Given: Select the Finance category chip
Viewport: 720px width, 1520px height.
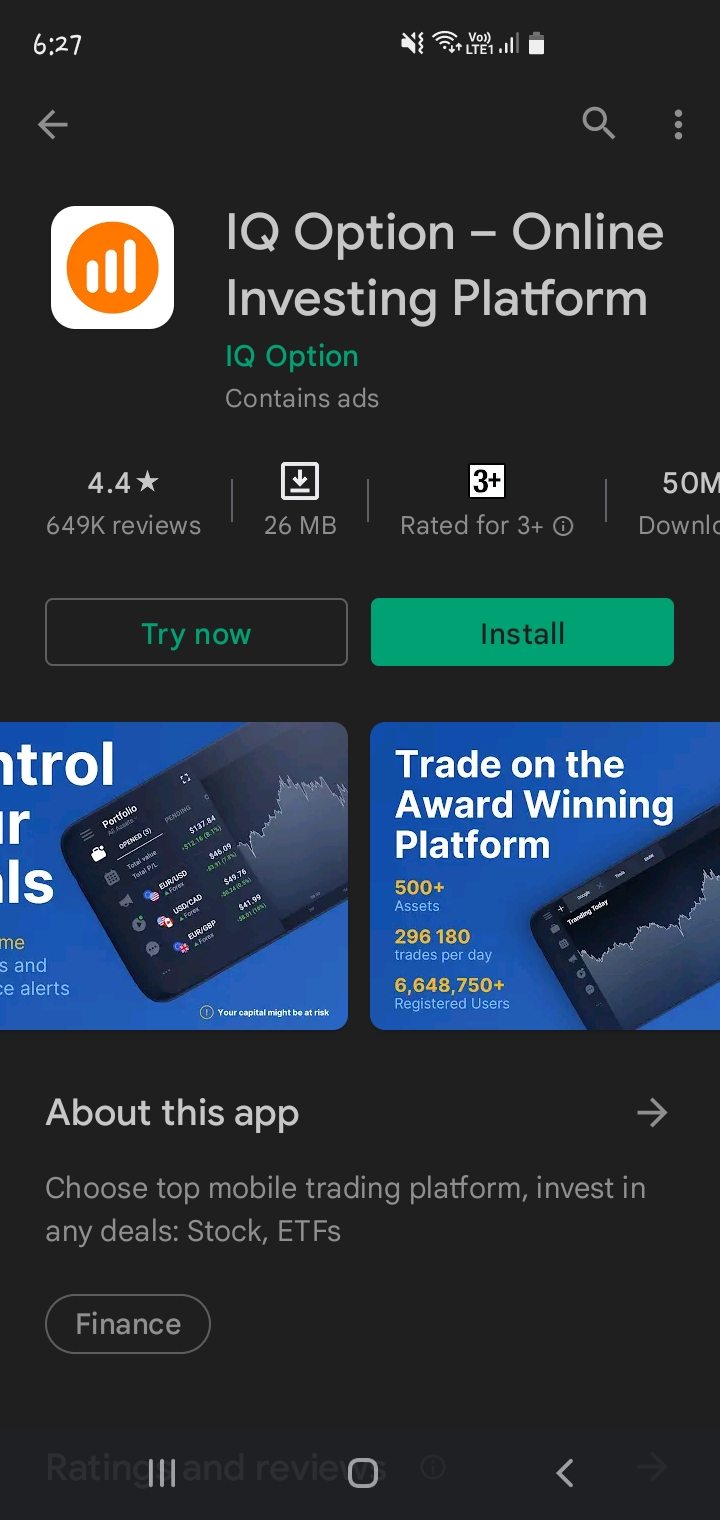Looking at the screenshot, I should 128,1324.
